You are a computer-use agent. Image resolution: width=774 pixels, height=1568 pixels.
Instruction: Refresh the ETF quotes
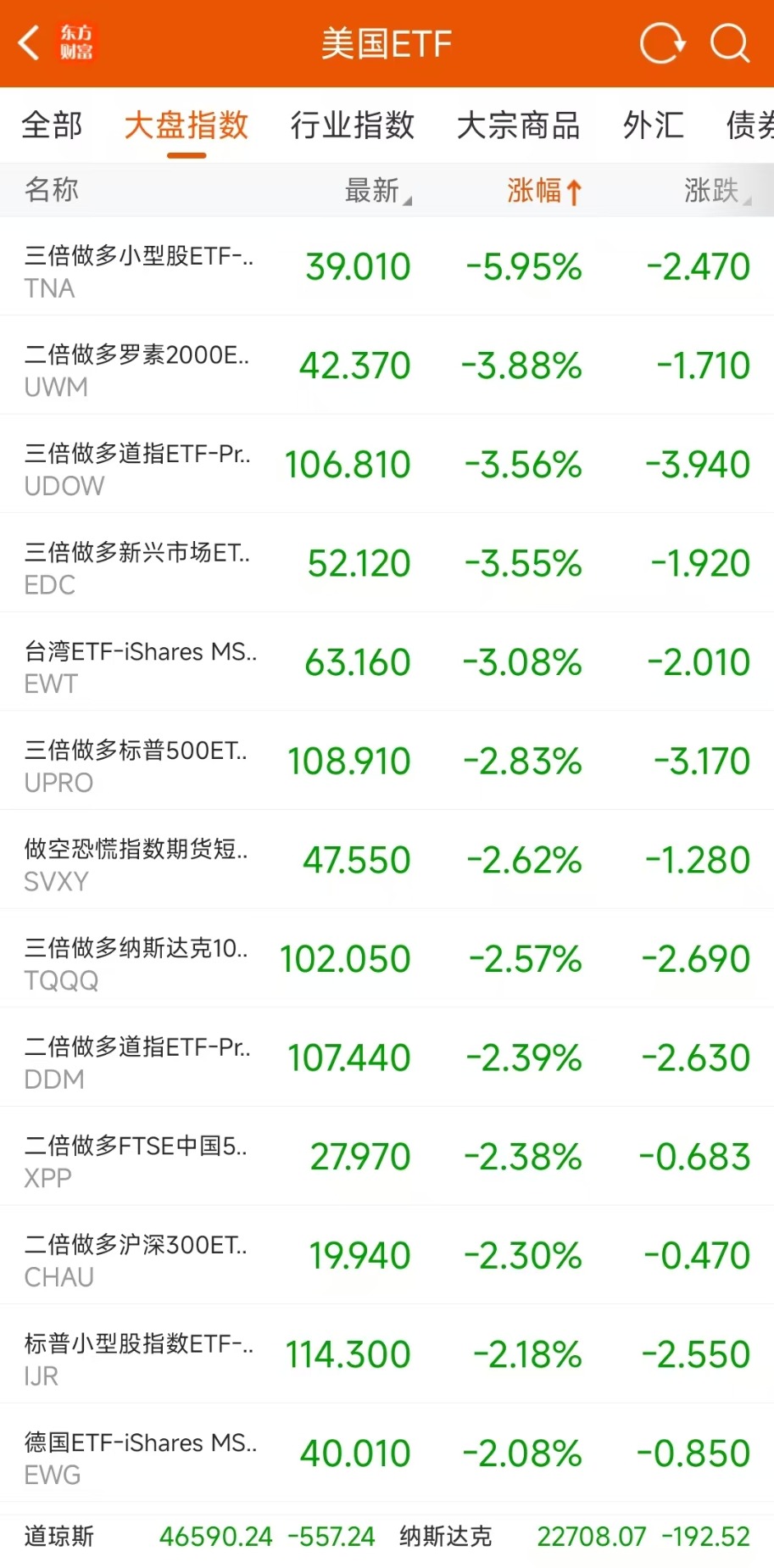(661, 43)
